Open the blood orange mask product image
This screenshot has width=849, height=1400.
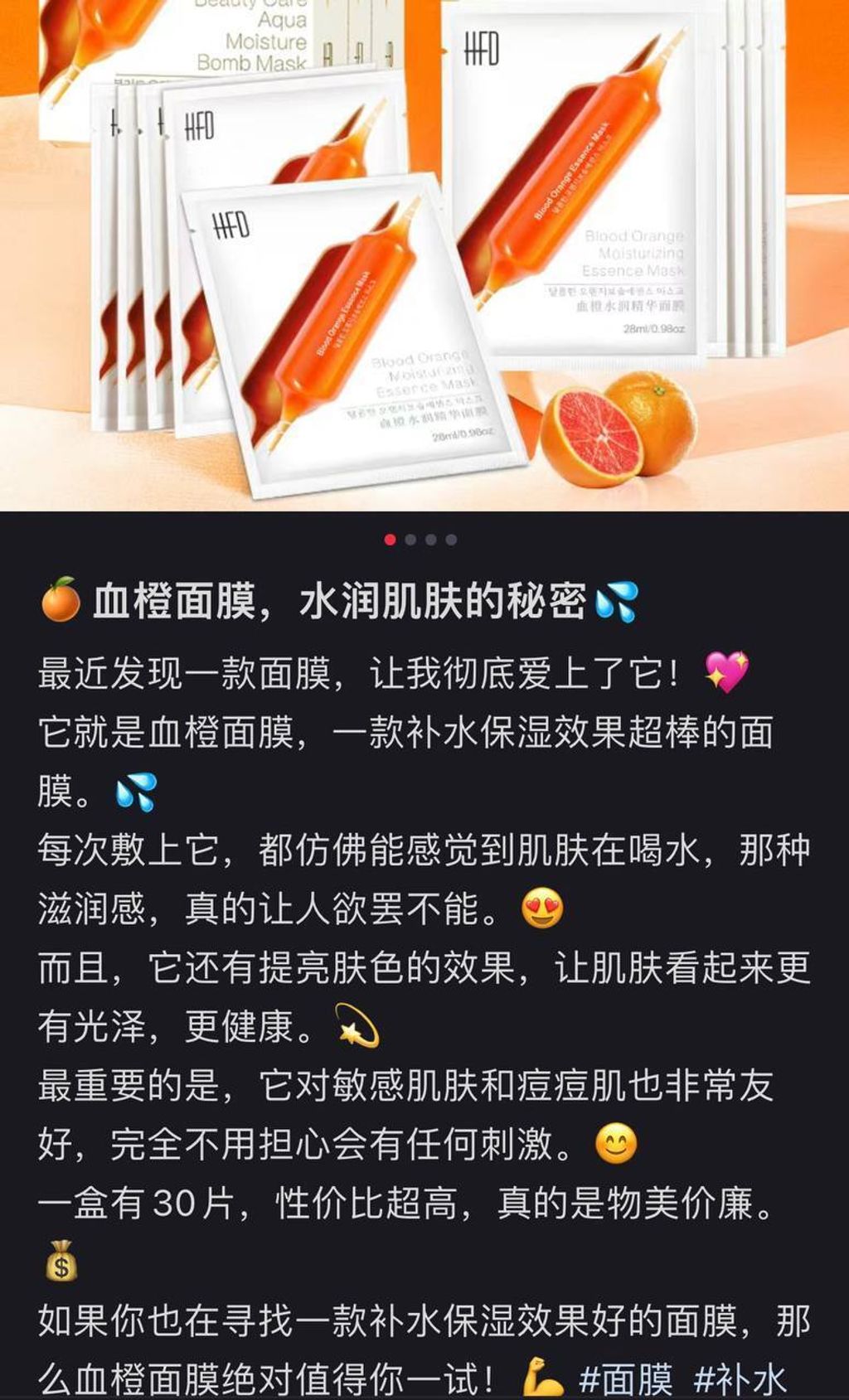point(424,255)
